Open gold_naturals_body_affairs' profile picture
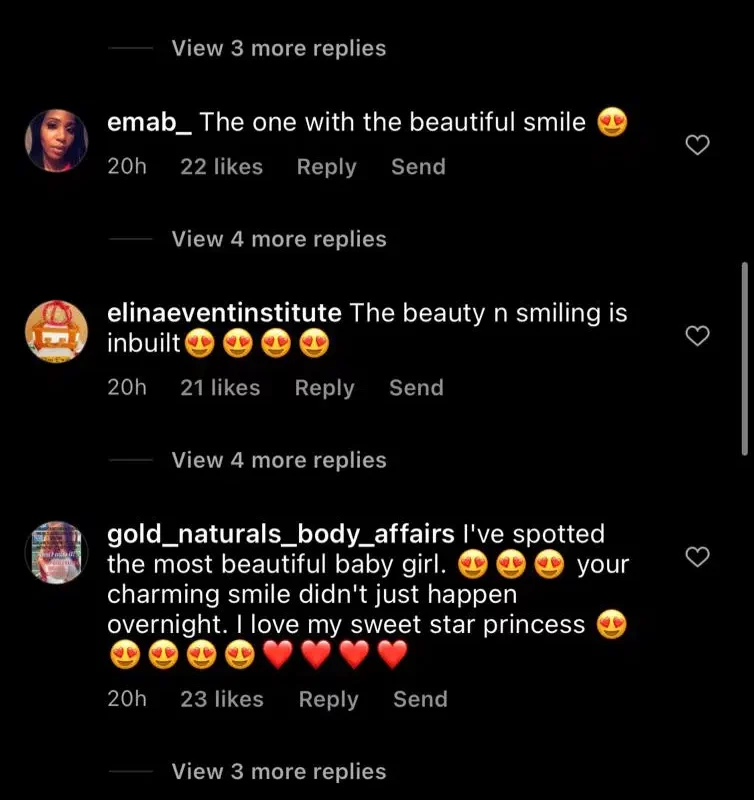Image resolution: width=754 pixels, height=800 pixels. (57, 552)
